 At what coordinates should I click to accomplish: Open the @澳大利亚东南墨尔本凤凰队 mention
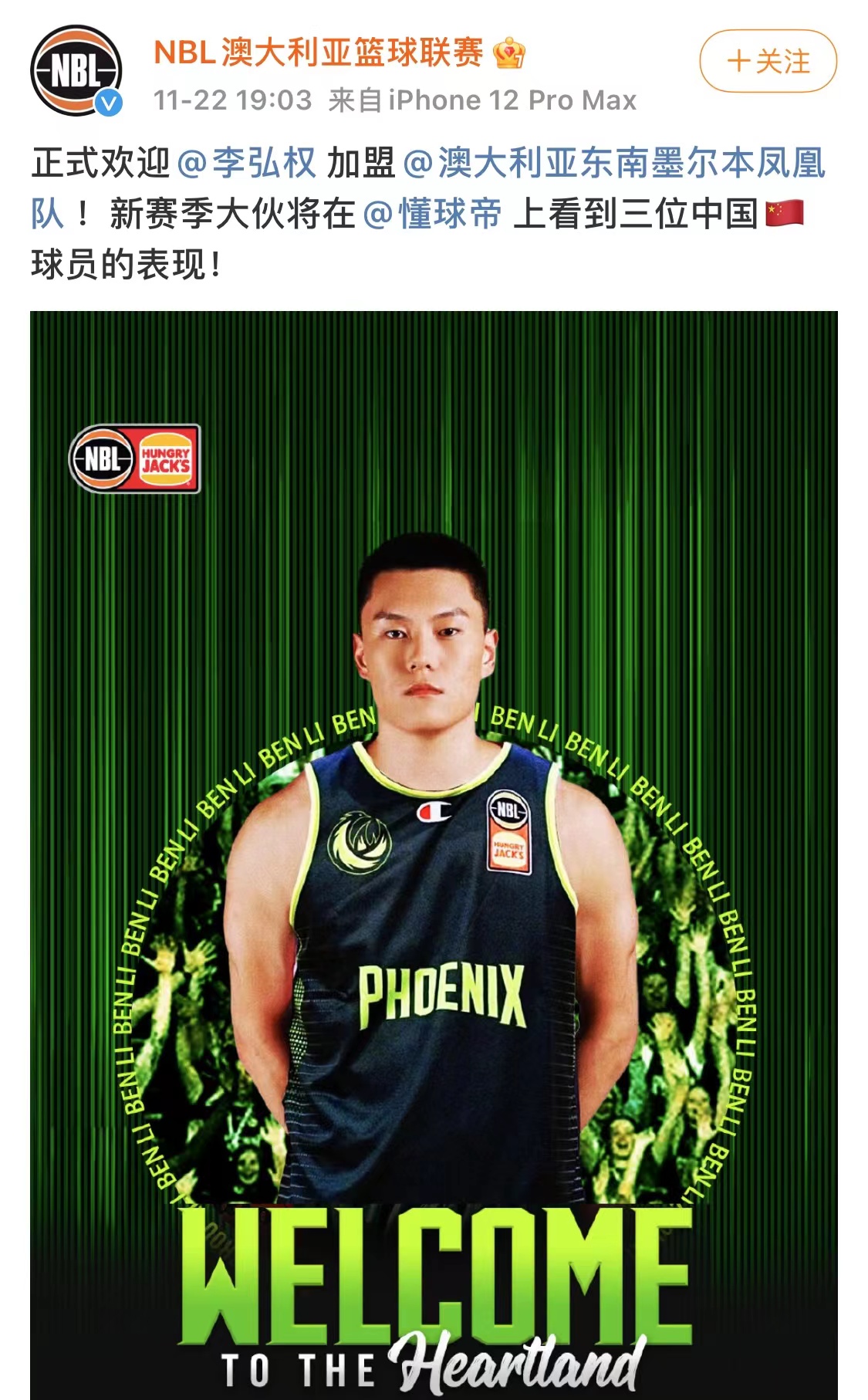click(614, 164)
